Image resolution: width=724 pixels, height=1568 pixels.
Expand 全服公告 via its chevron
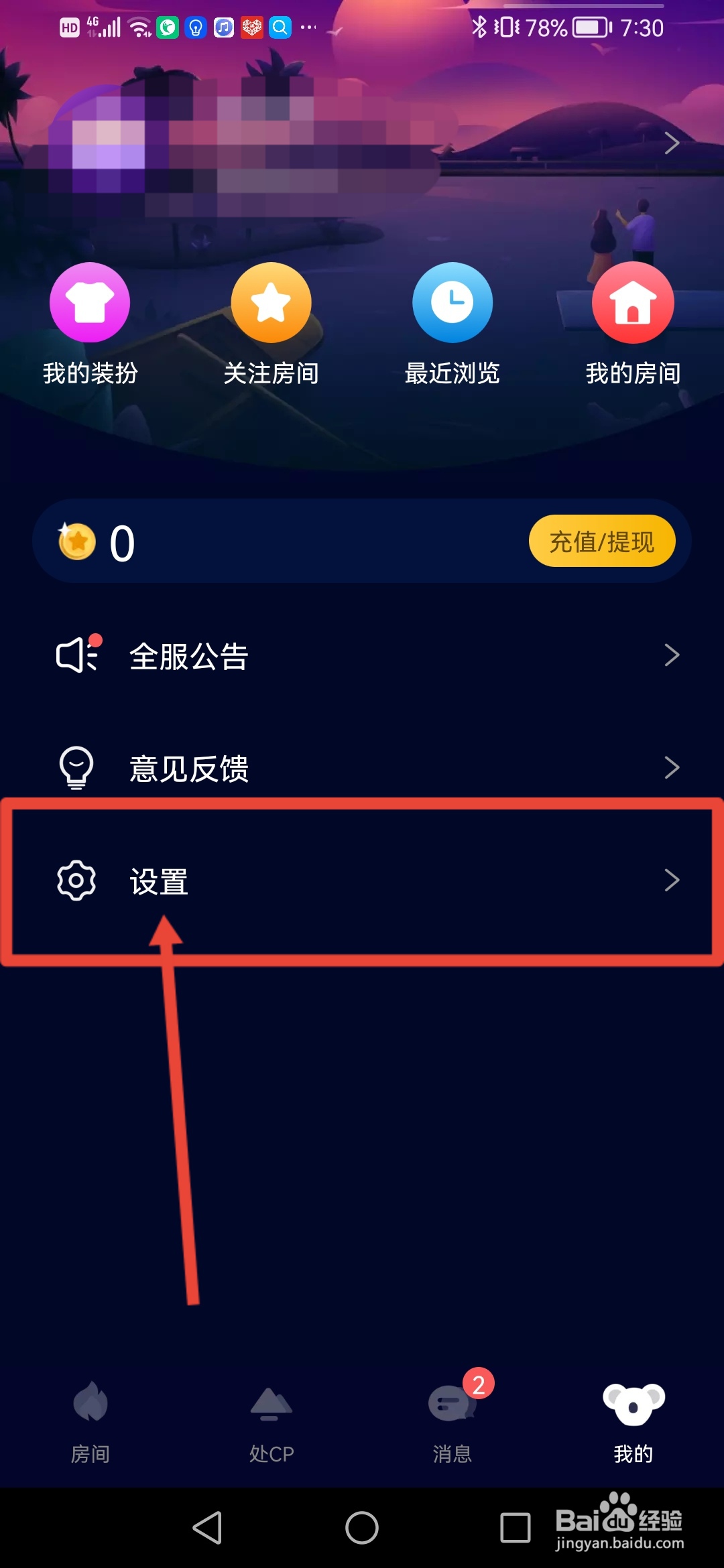(x=673, y=655)
